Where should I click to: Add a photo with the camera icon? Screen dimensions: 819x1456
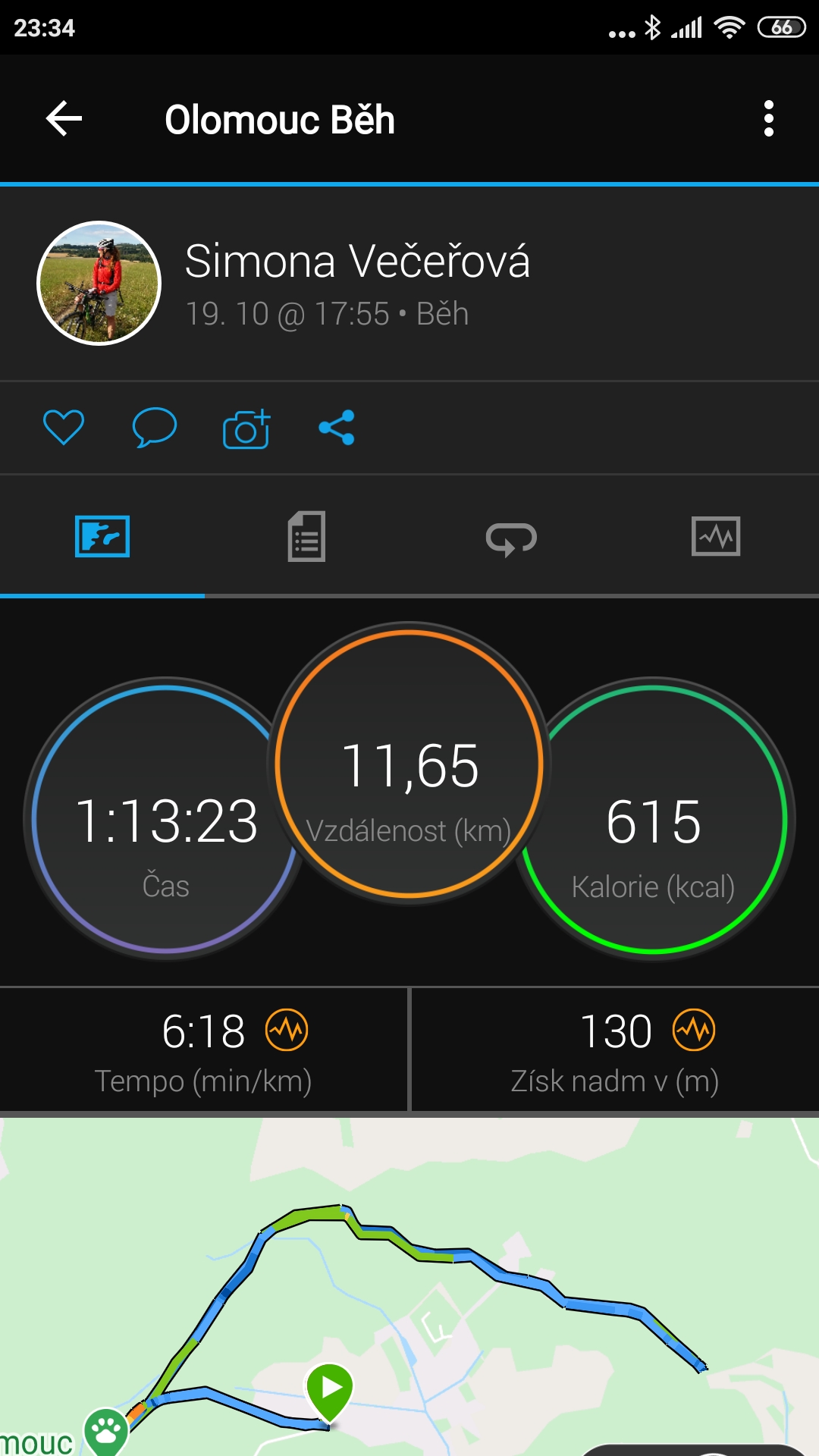click(x=246, y=428)
